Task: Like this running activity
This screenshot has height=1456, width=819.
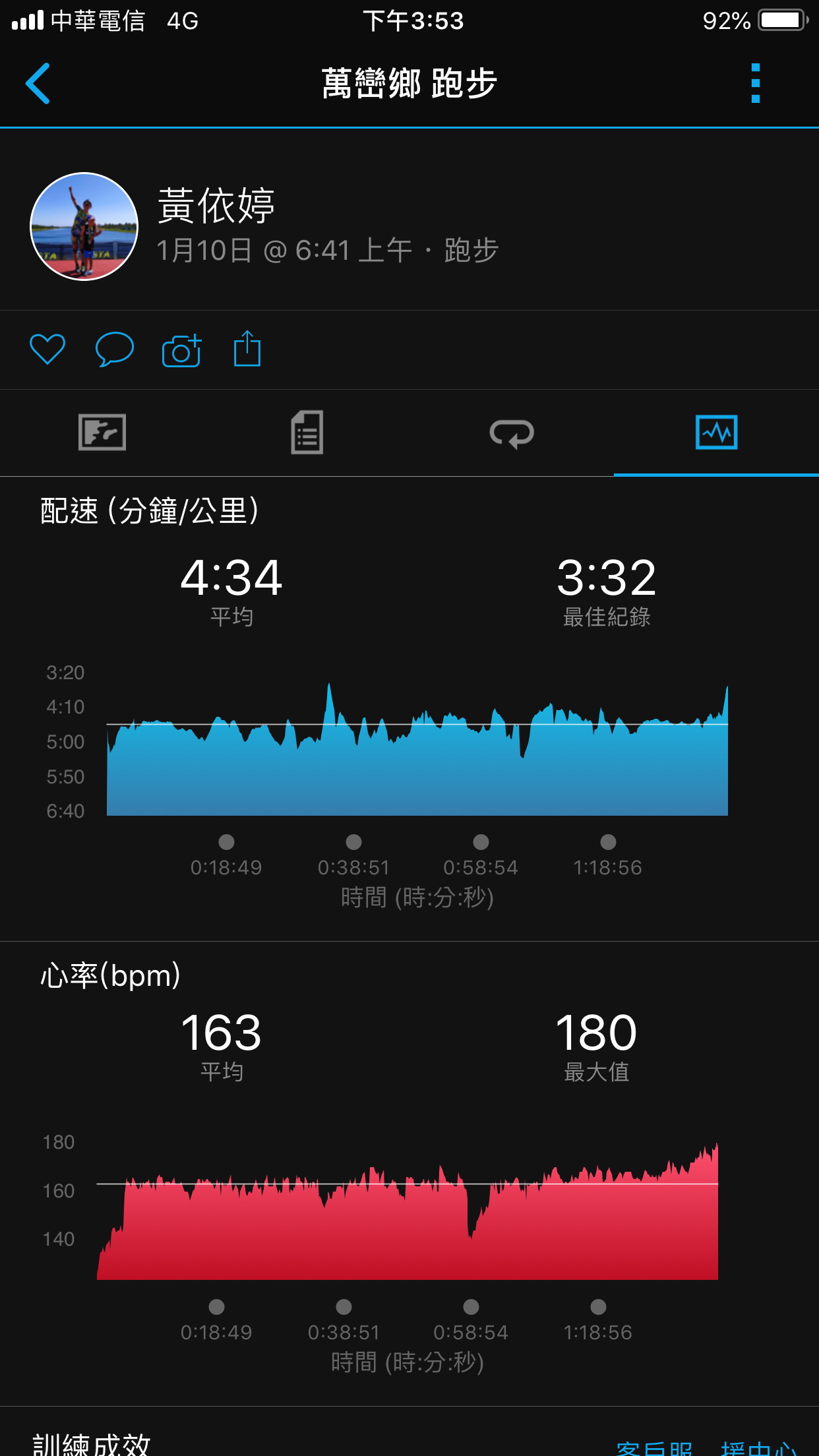Action: pyautogui.click(x=47, y=349)
